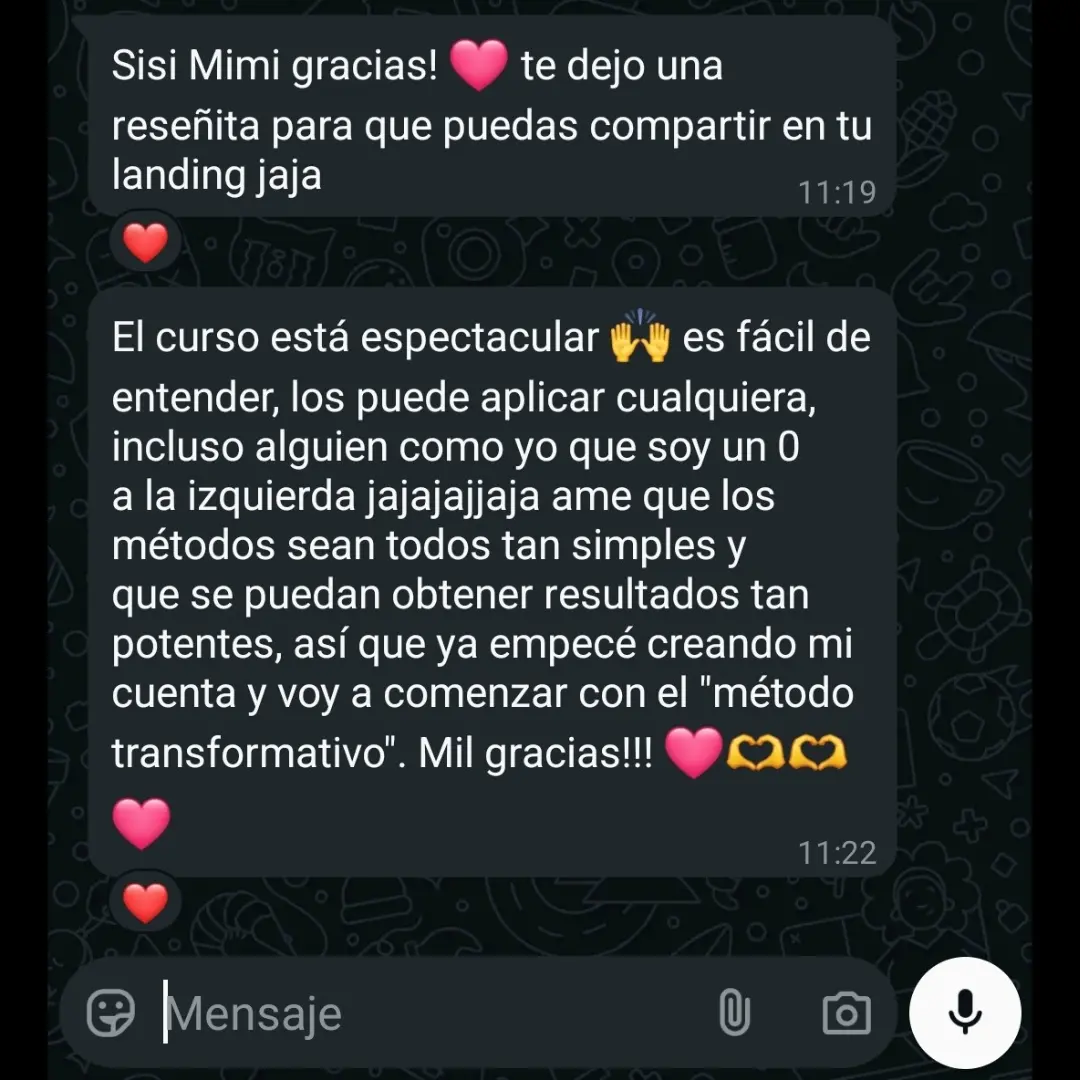Tap the microphone voice message button

click(x=965, y=1012)
